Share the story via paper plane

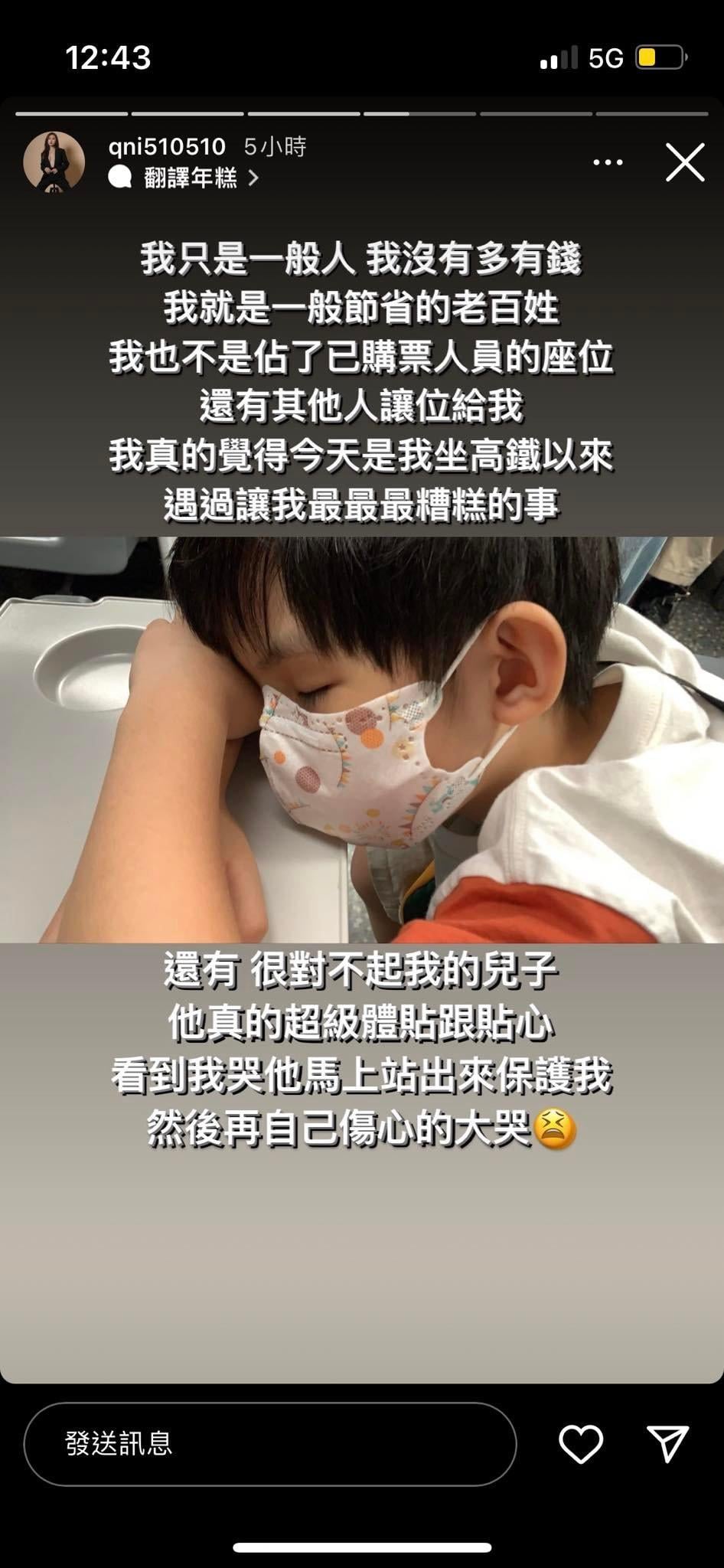(667, 1444)
